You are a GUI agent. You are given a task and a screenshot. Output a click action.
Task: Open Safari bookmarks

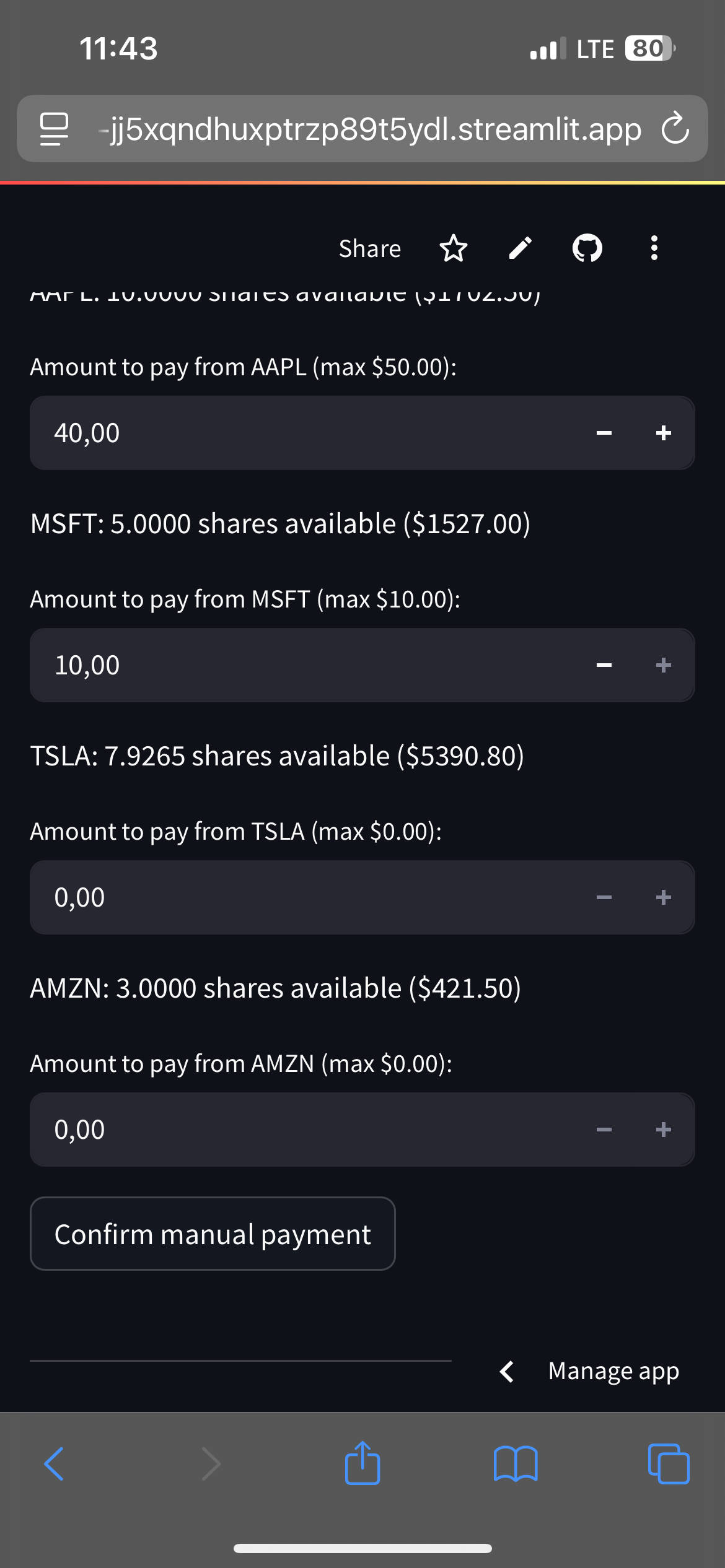(516, 1464)
